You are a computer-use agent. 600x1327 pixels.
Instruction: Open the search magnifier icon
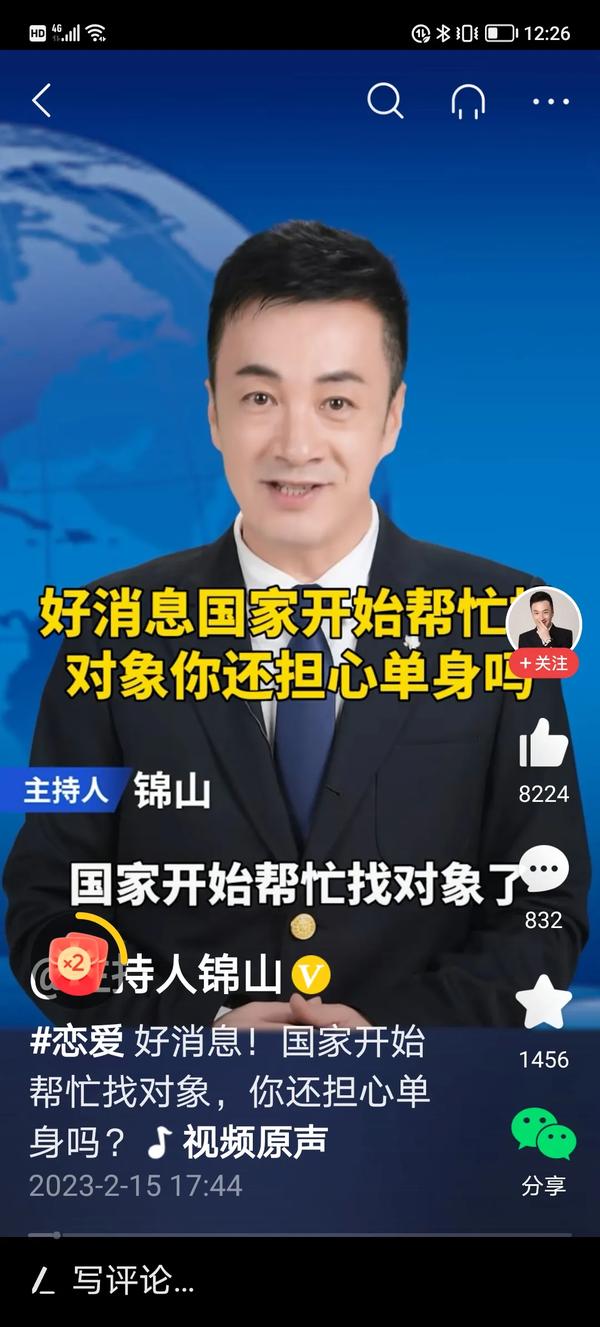point(385,101)
